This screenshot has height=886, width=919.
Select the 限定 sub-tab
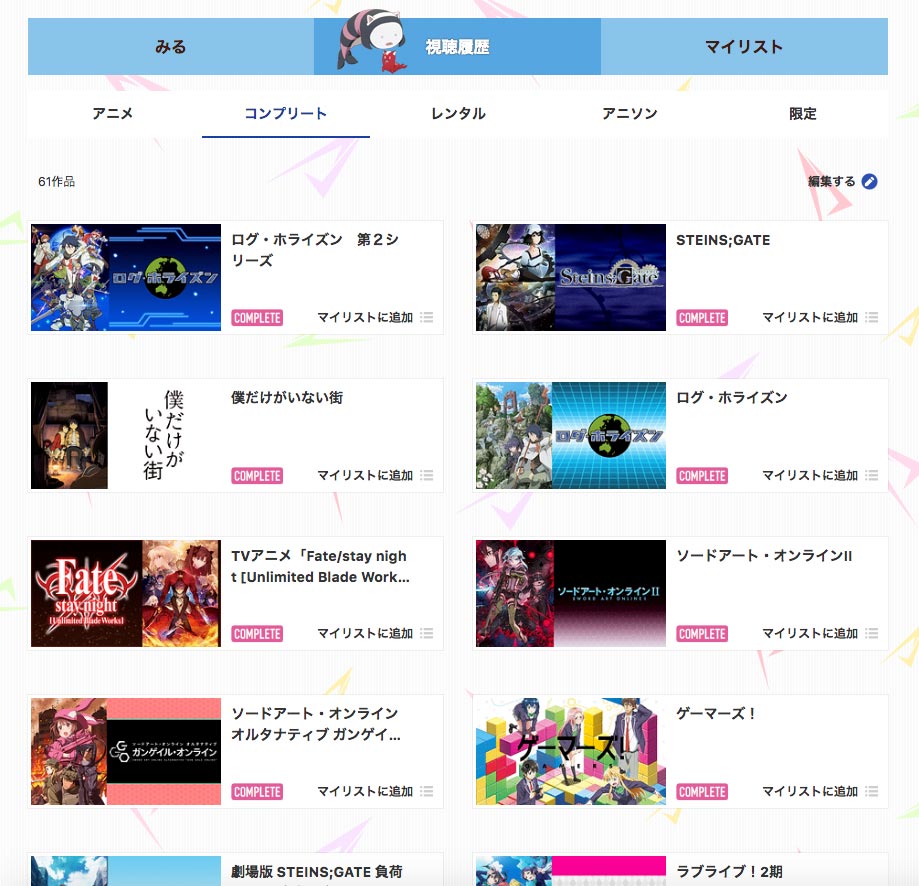coord(802,114)
